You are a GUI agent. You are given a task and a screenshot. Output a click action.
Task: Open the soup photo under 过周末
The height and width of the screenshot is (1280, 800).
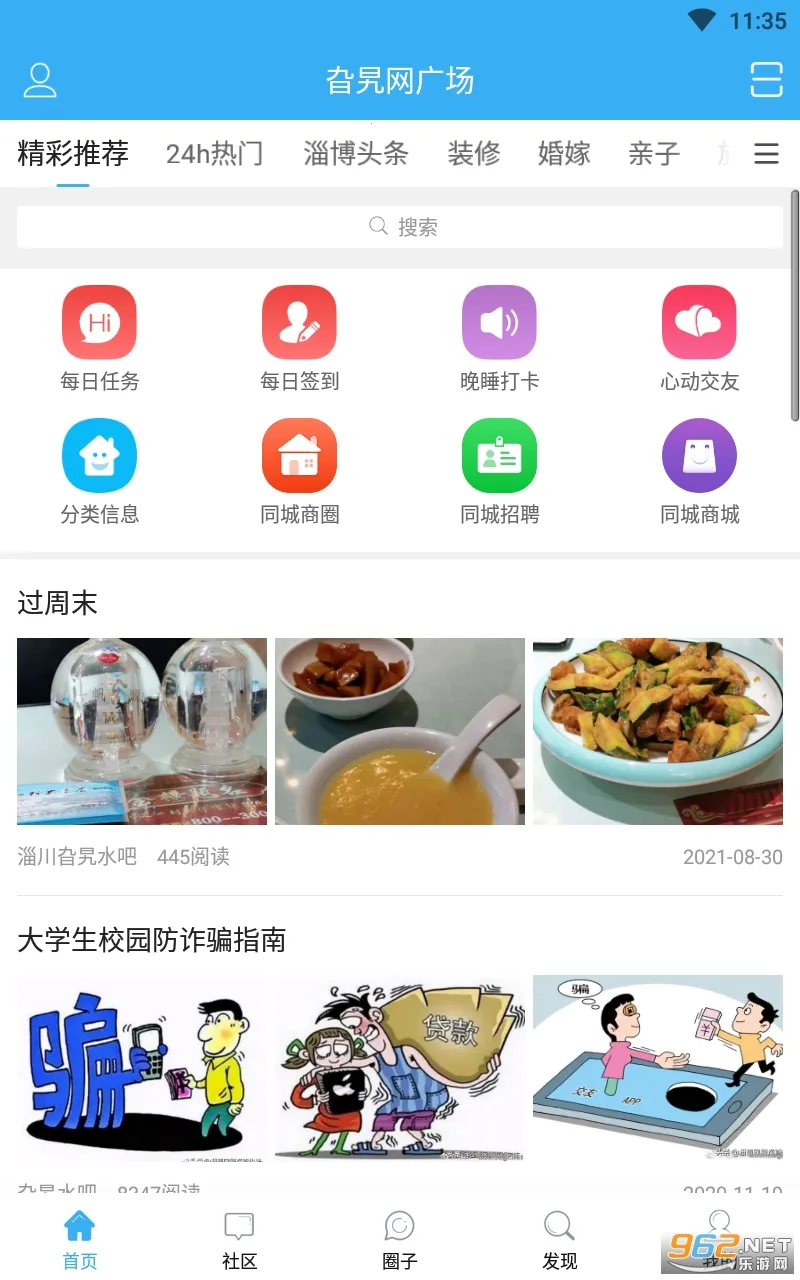point(399,731)
